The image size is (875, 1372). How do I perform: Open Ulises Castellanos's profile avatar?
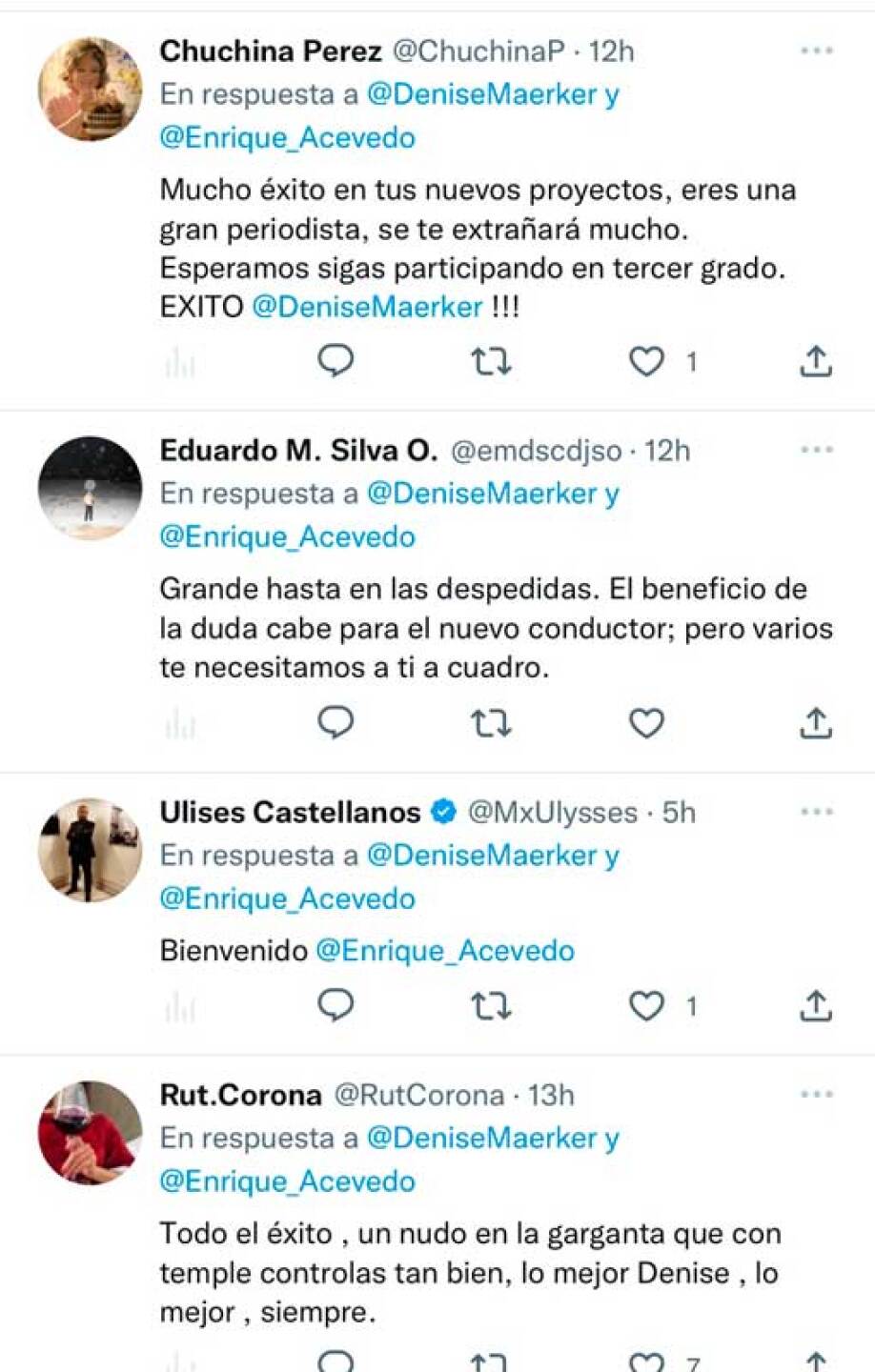tap(90, 850)
